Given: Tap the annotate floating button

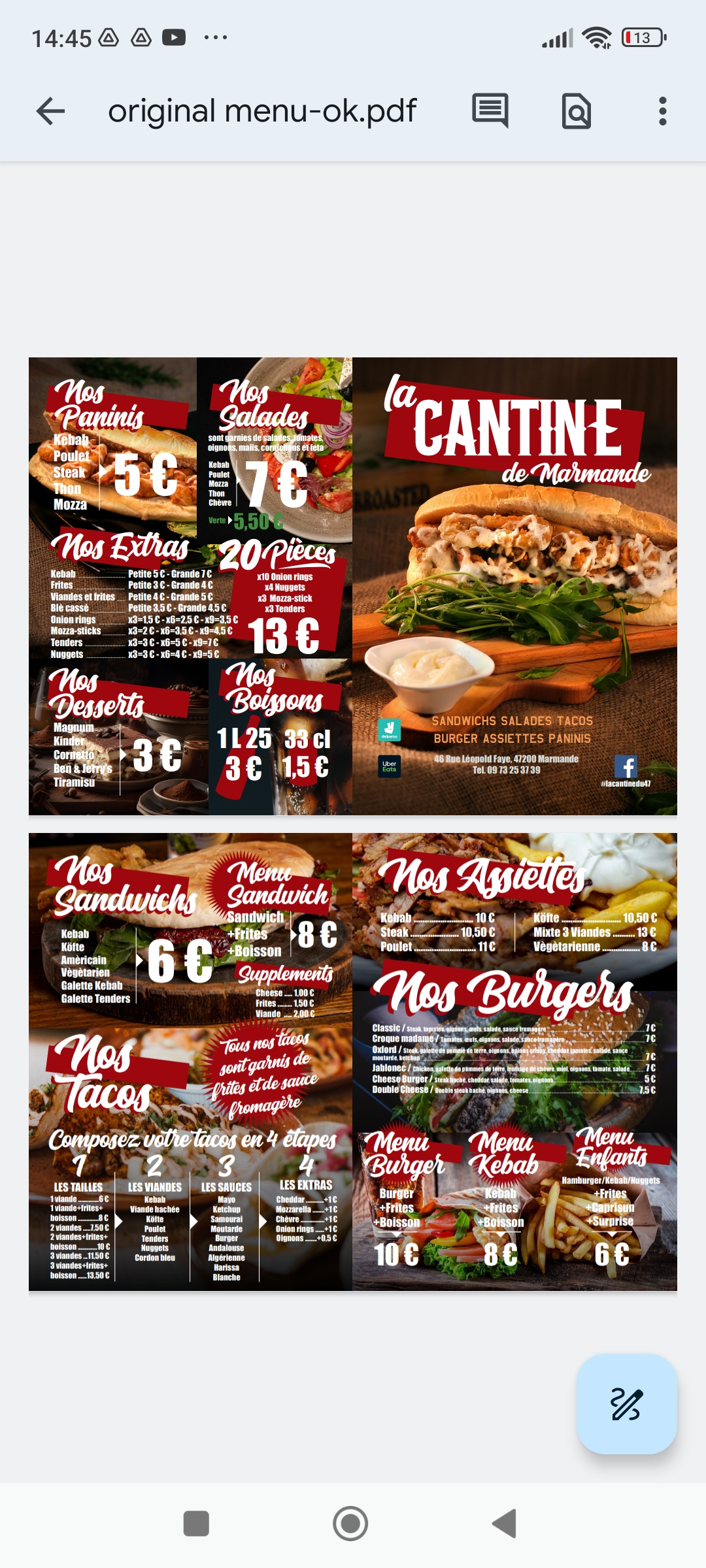Looking at the screenshot, I should pos(626,1405).
